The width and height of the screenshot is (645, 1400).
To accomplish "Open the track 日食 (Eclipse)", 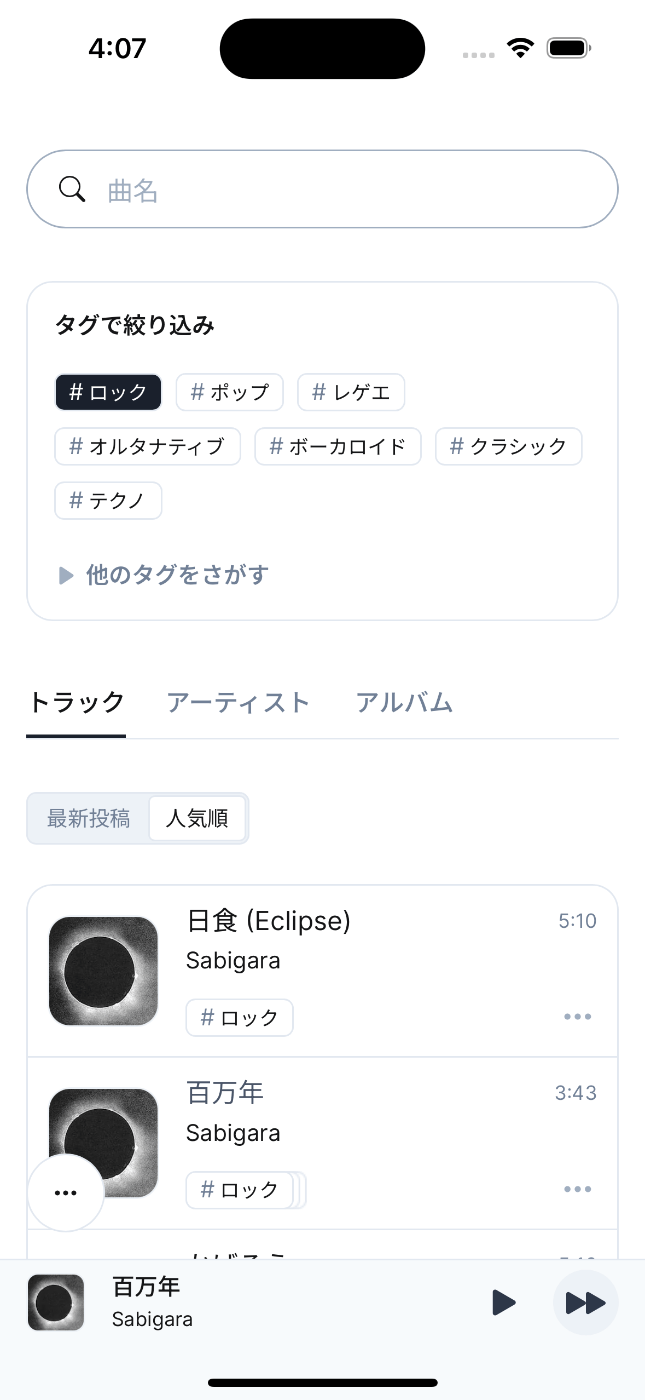I will click(322, 971).
